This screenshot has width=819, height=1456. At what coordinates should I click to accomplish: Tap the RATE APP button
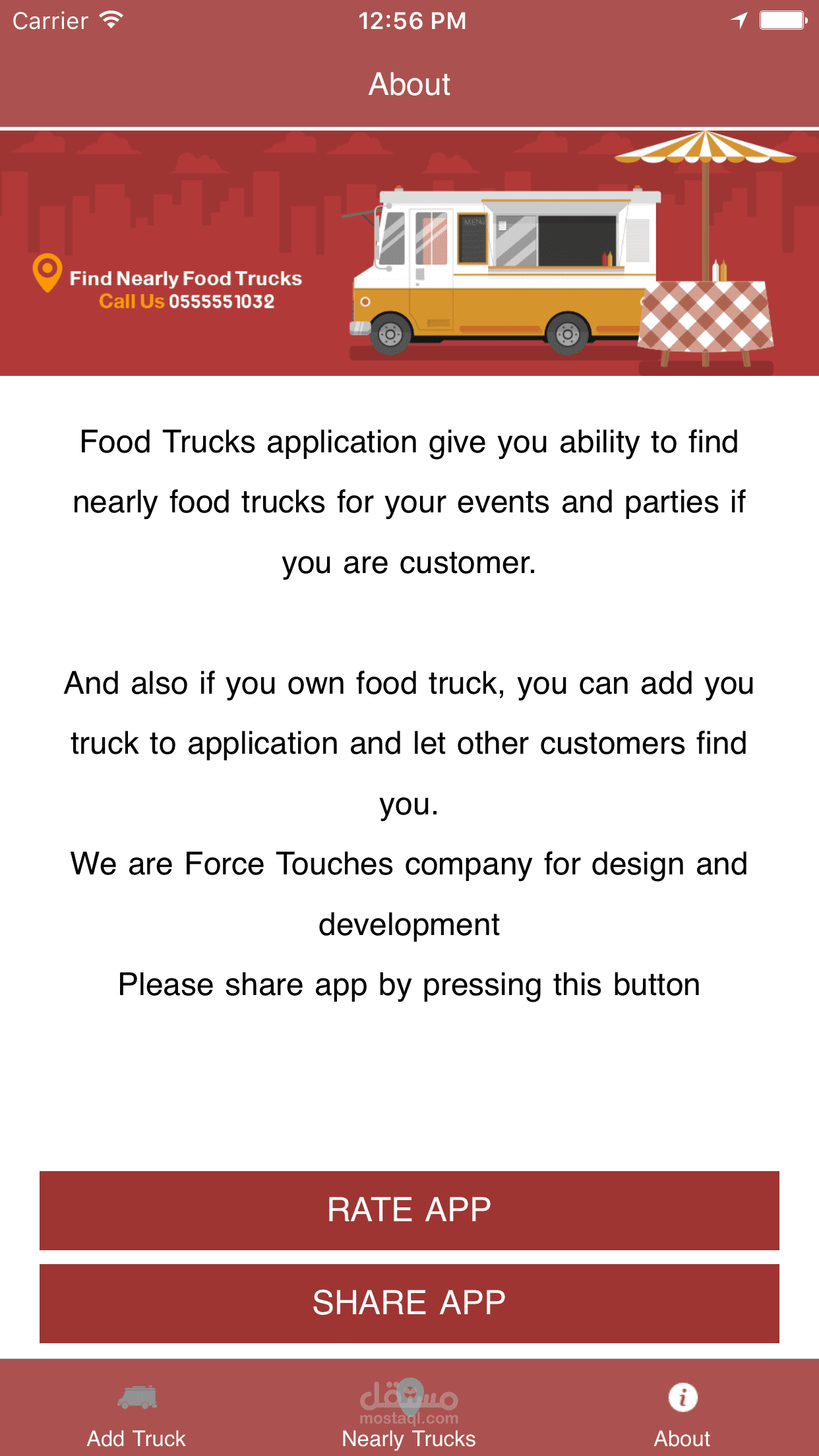coord(409,1210)
